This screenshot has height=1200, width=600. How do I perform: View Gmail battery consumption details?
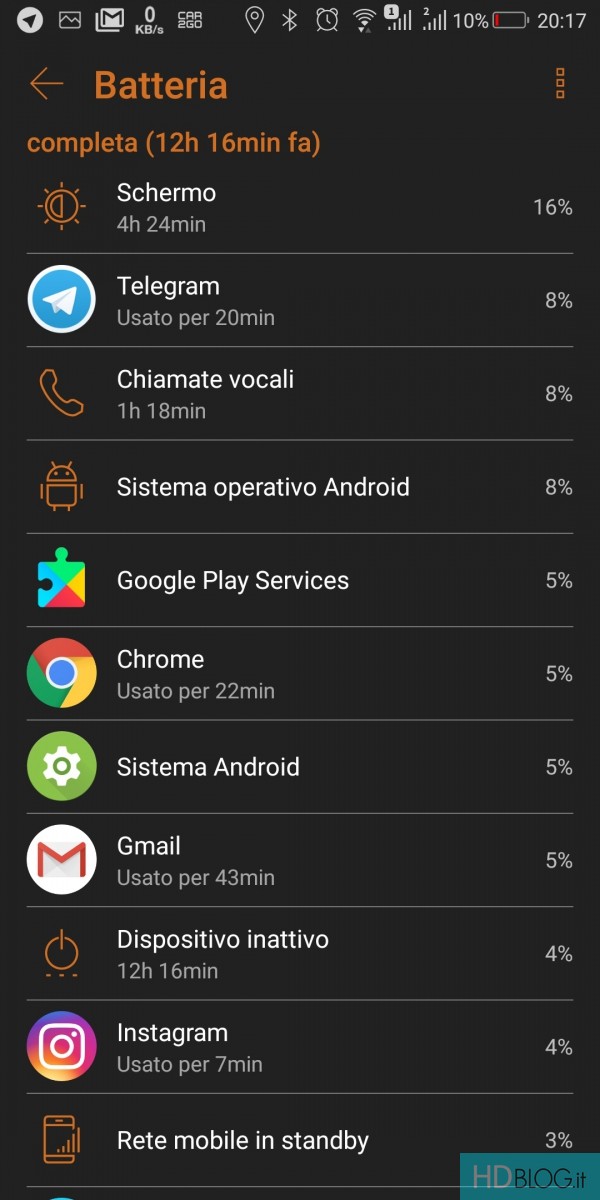pos(300,860)
